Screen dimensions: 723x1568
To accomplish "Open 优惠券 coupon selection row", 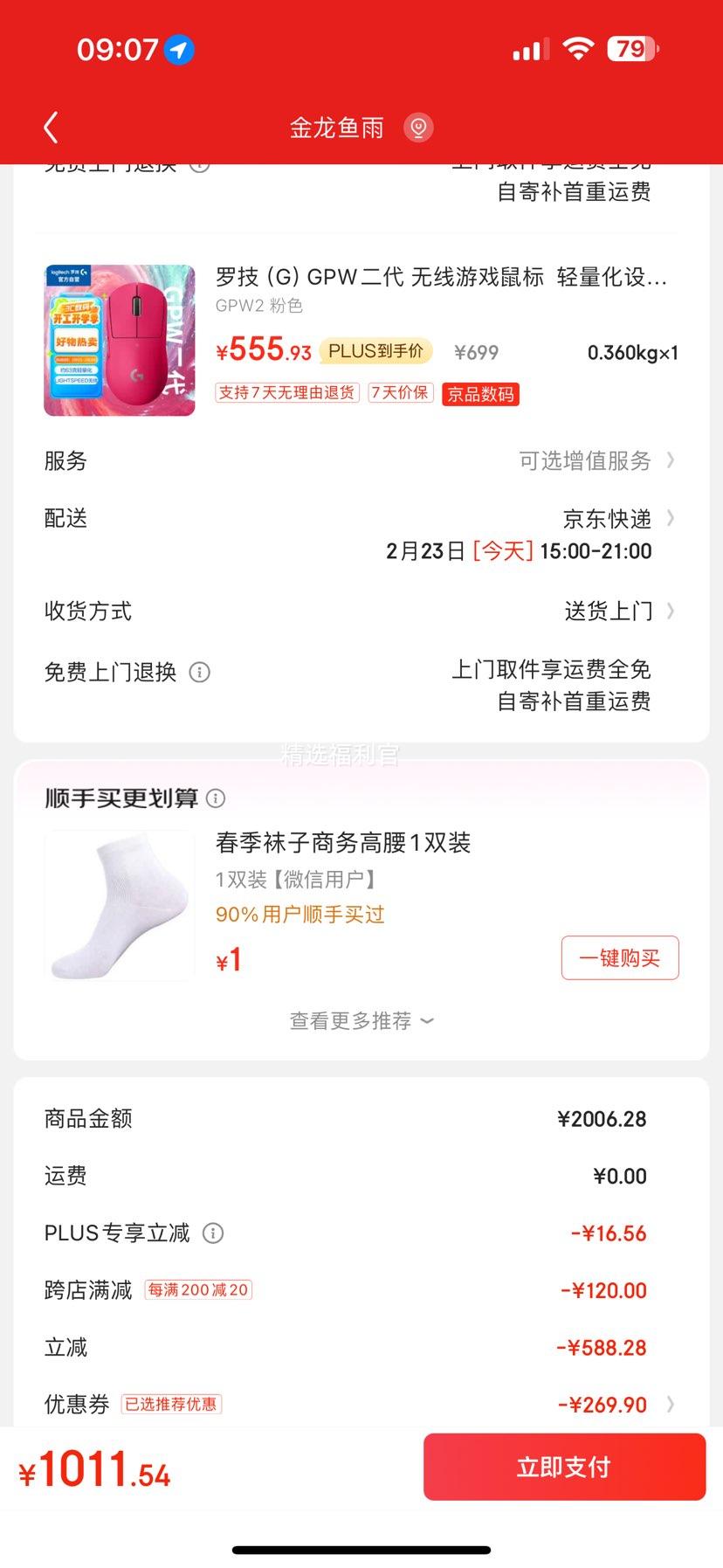I will pyautogui.click(x=361, y=1404).
